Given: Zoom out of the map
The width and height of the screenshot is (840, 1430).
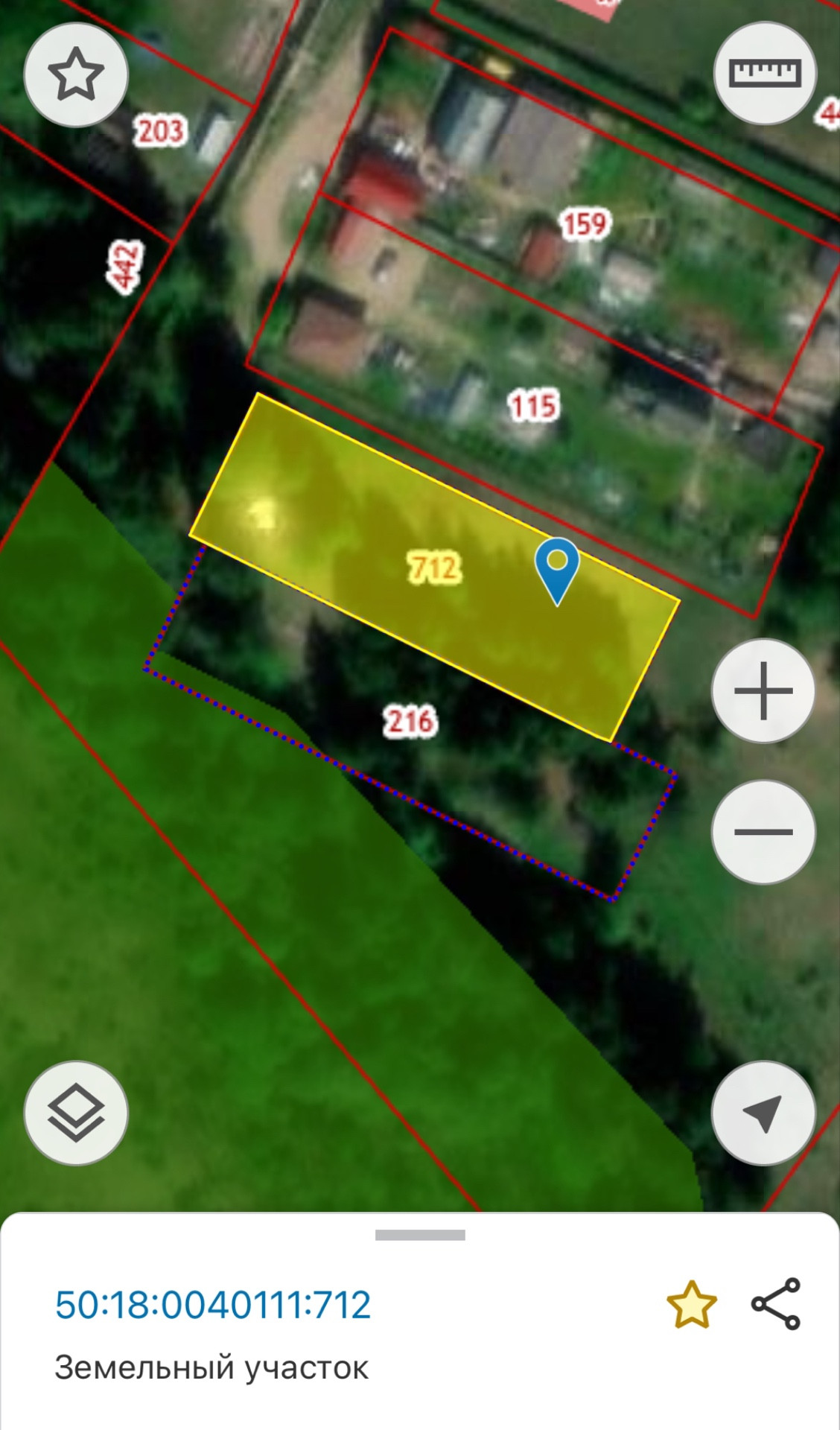Looking at the screenshot, I should coord(763,831).
